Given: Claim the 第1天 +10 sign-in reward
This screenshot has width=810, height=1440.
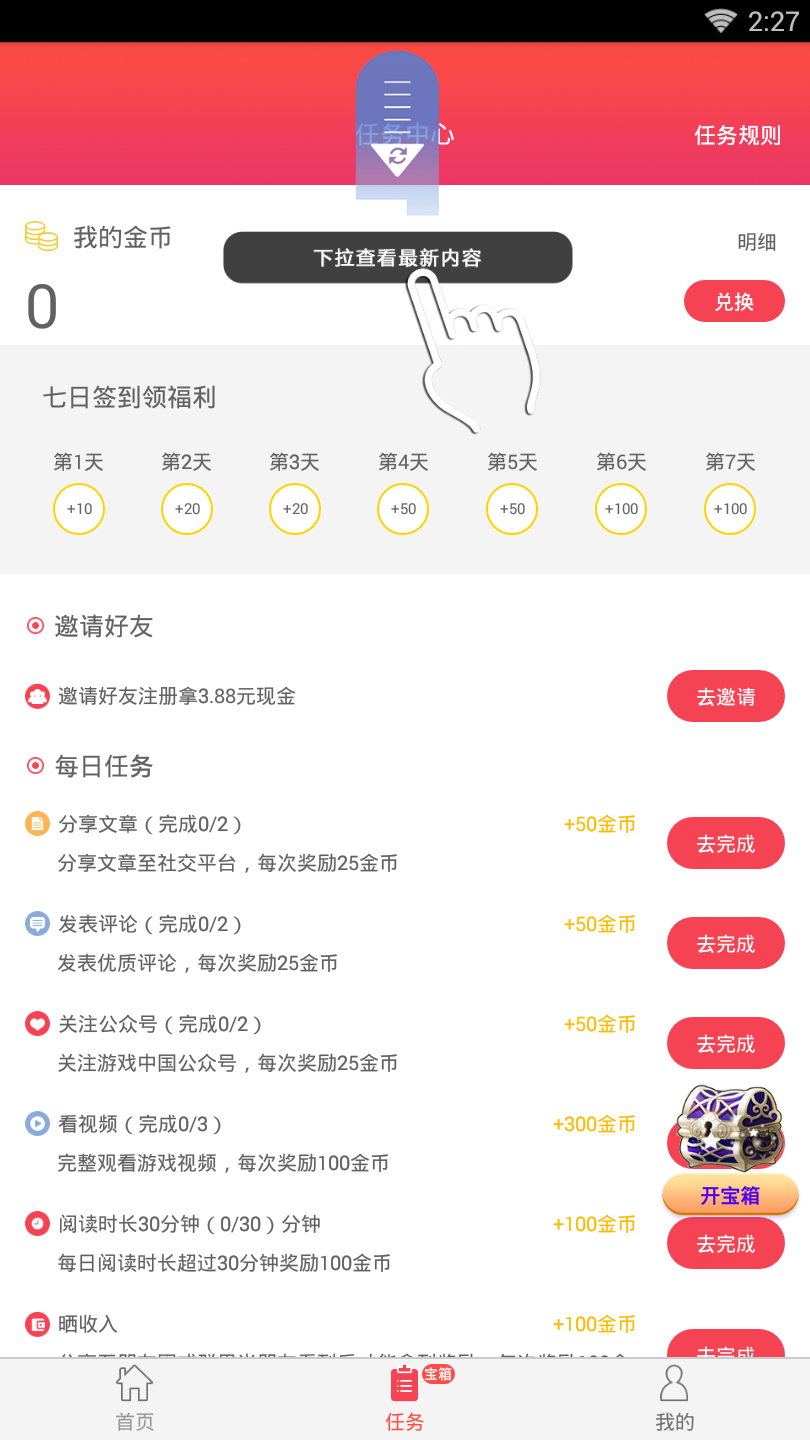Looking at the screenshot, I should 79,509.
